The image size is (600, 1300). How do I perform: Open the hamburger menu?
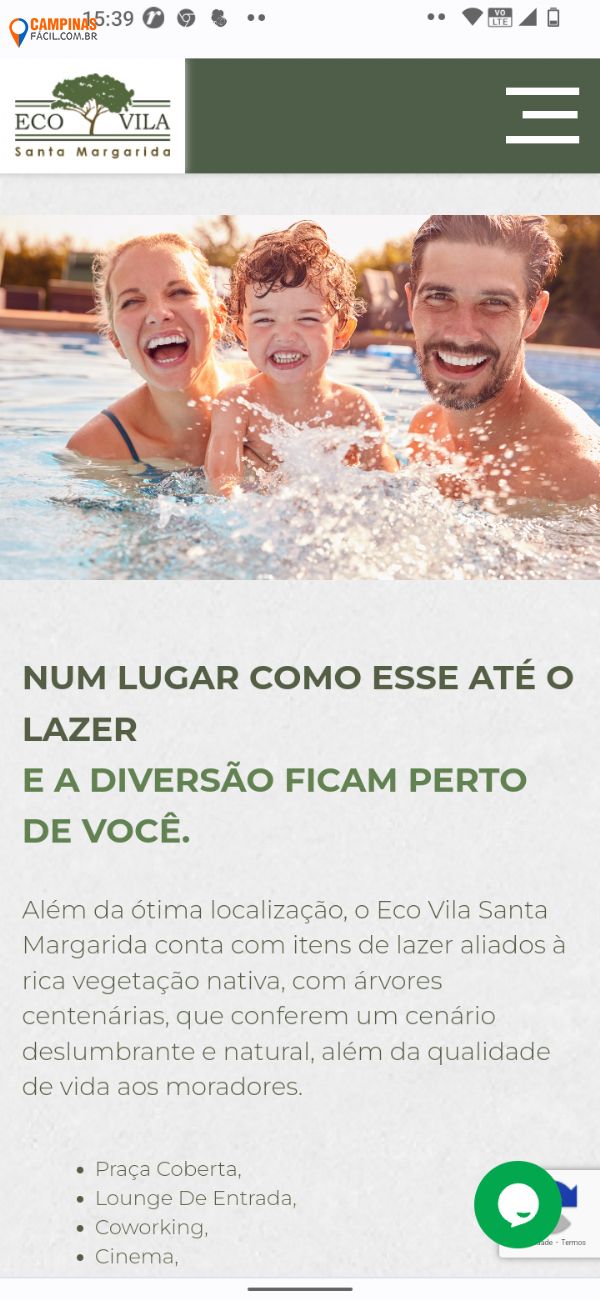(542, 116)
